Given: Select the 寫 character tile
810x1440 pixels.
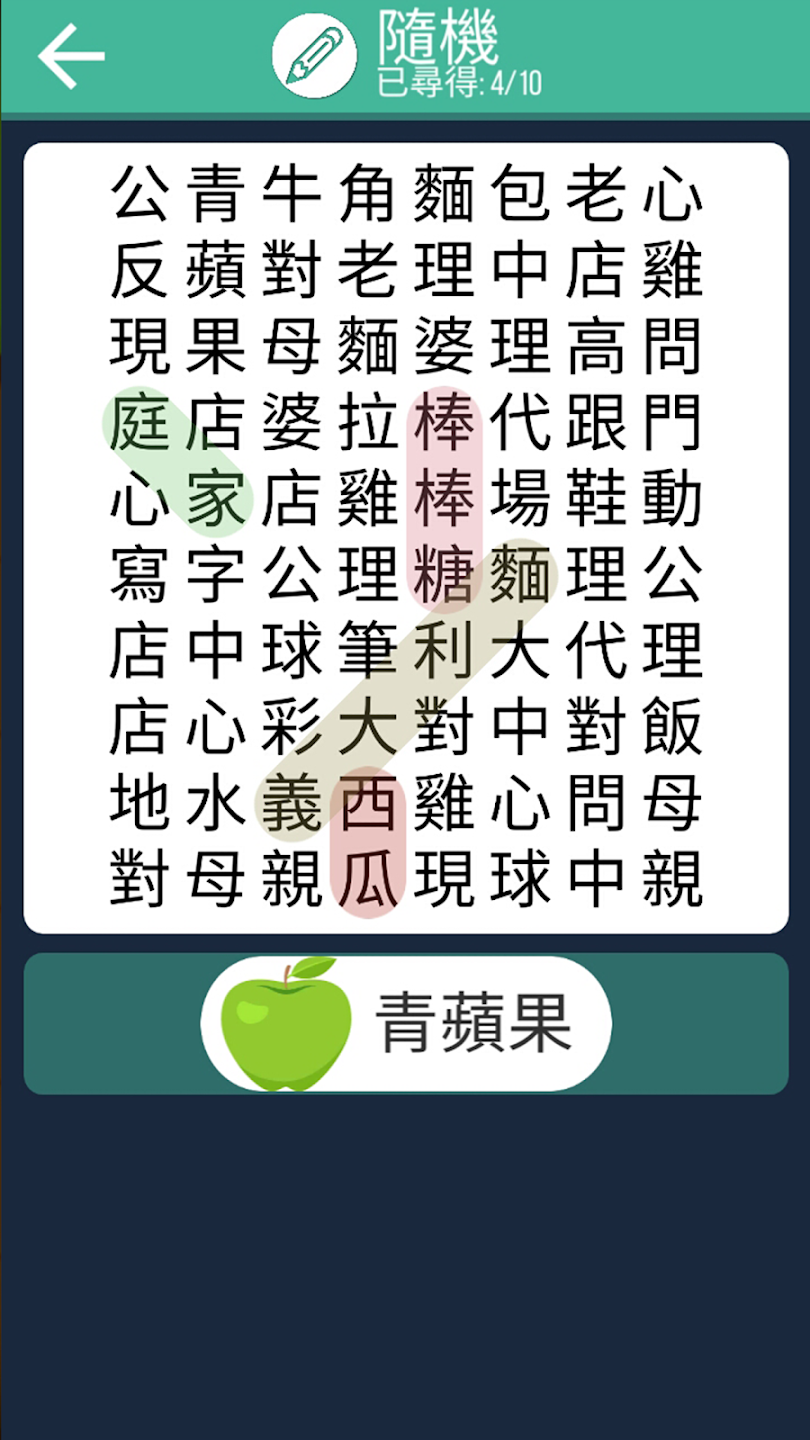Looking at the screenshot, I should tap(138, 577).
